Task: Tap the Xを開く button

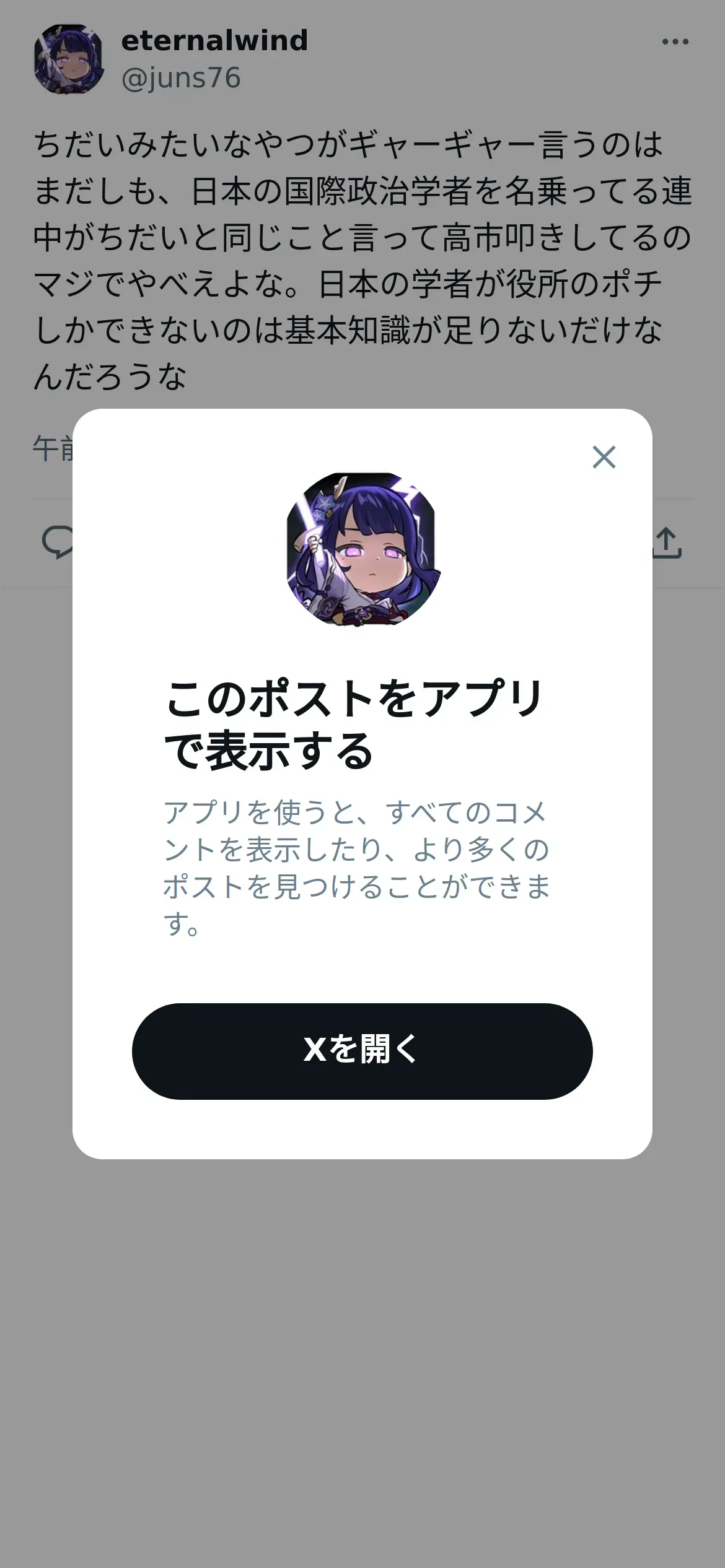Action: (362, 1051)
